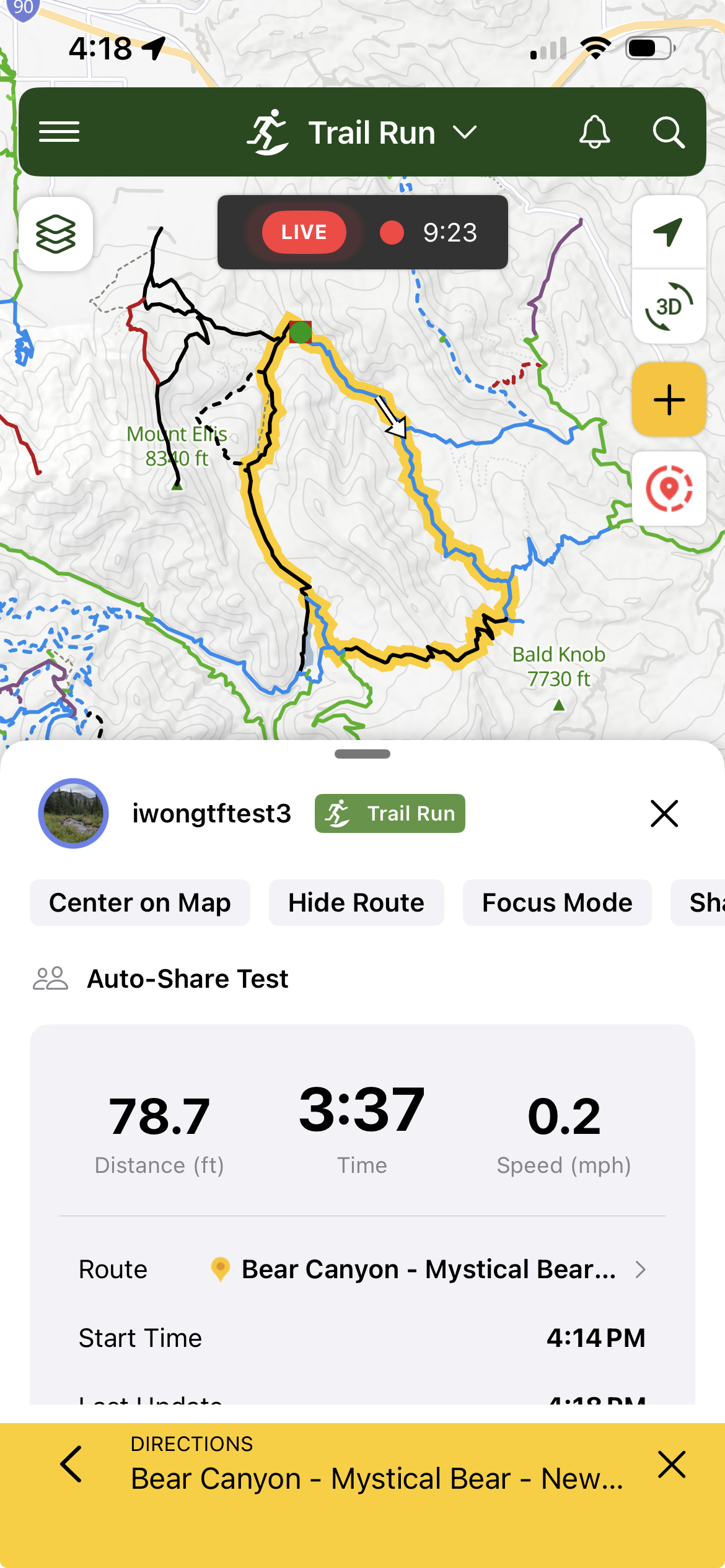Tap the red location-sharing pin button
This screenshot has width=725, height=1568.
click(669, 489)
